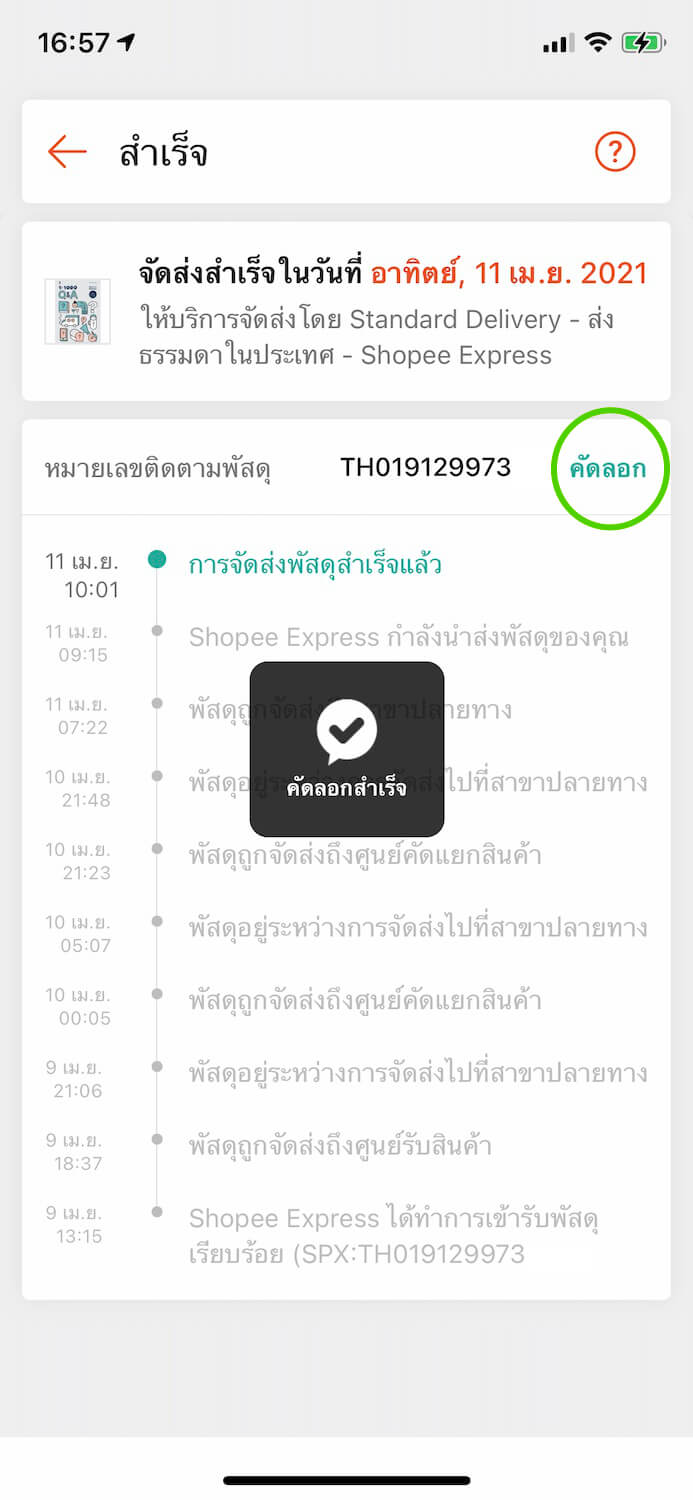Open the product thumbnail image
Screen dimensions: 693x1500
[78, 311]
